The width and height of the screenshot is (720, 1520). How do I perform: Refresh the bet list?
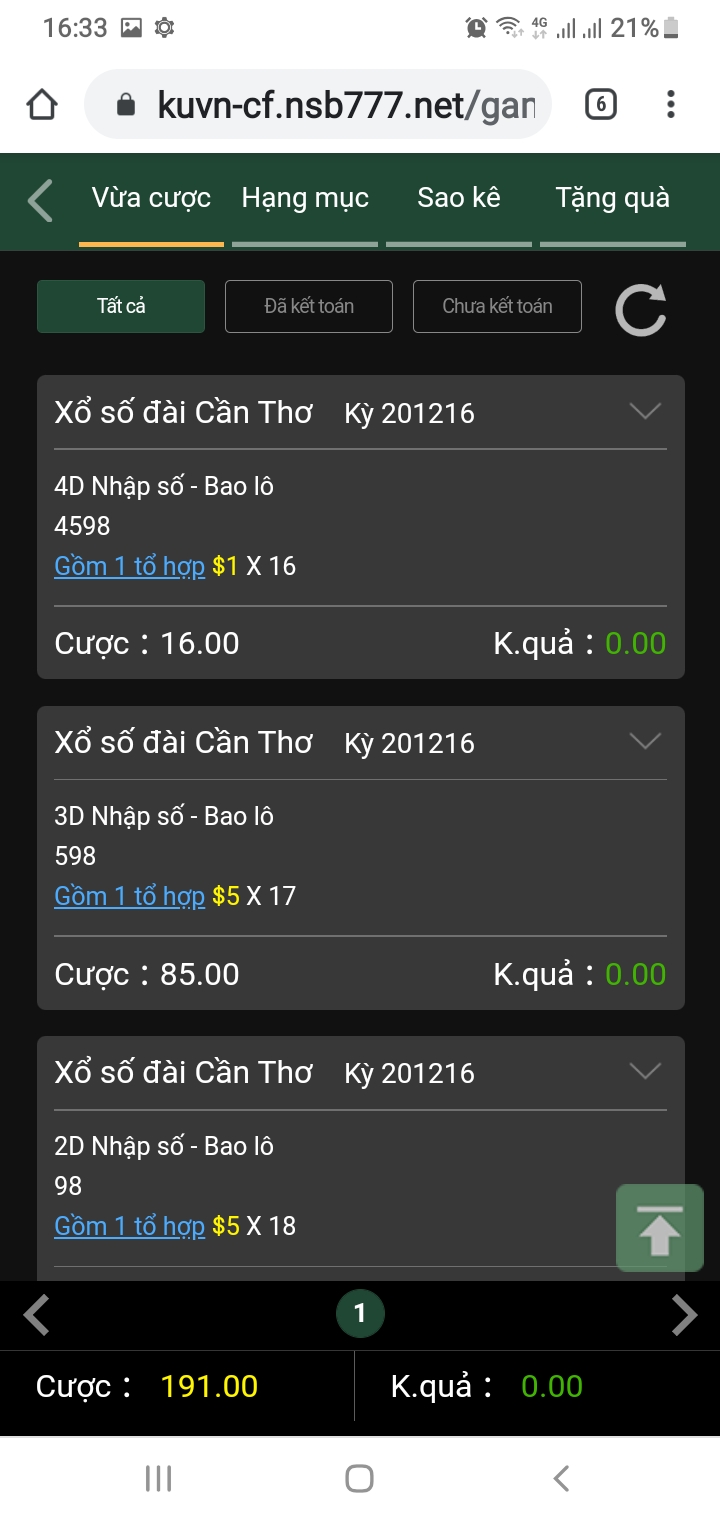pyautogui.click(x=641, y=310)
